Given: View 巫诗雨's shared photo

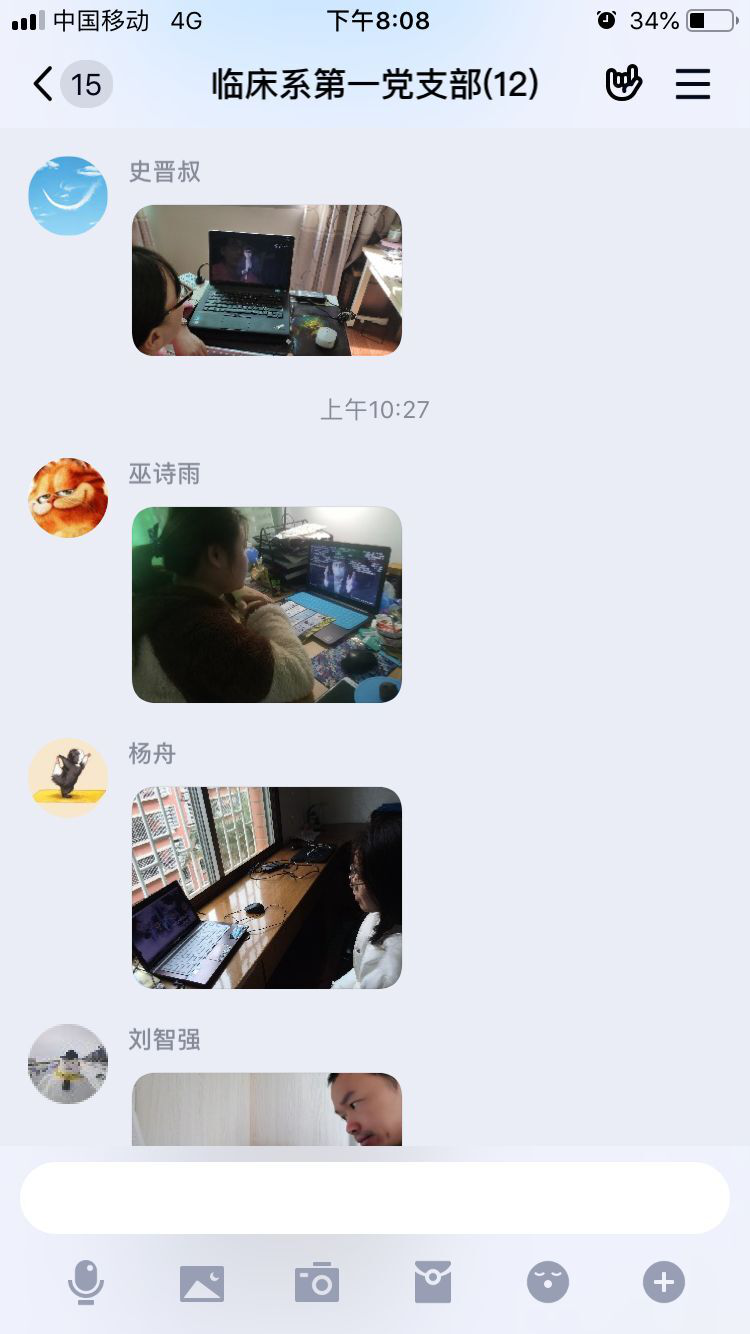Looking at the screenshot, I should (267, 604).
